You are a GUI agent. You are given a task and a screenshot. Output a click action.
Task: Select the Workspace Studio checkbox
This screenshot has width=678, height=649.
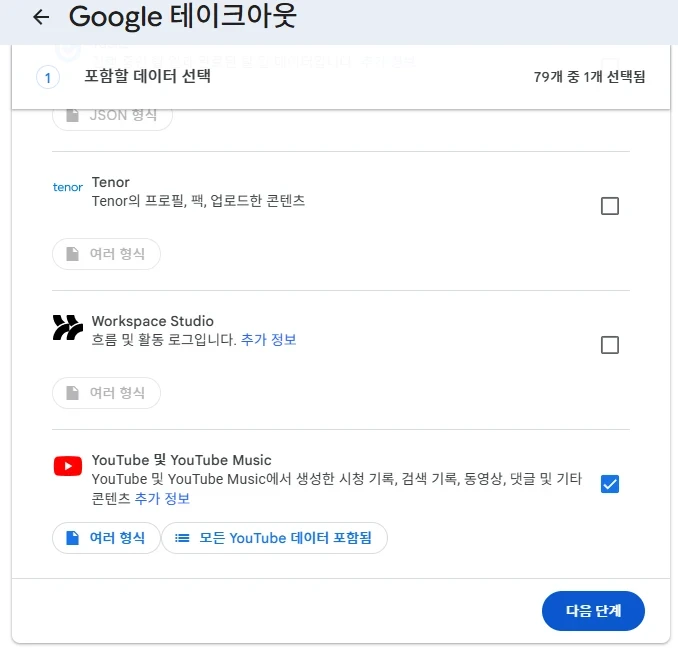pos(609,345)
